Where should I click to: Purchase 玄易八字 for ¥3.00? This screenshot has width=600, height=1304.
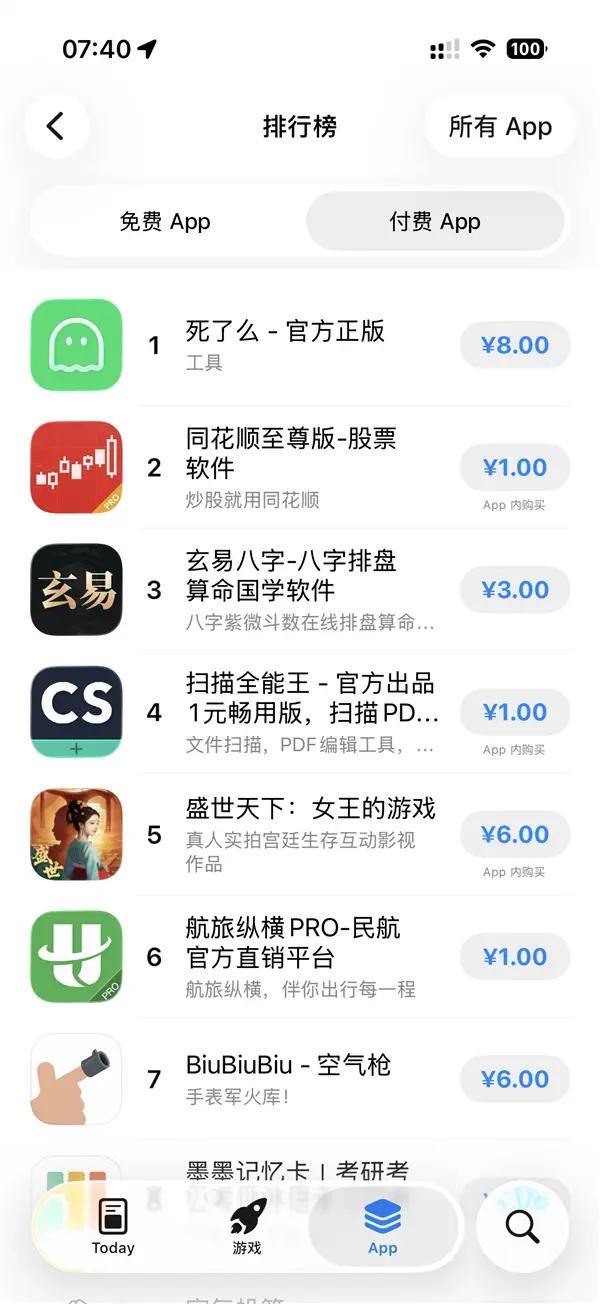pyautogui.click(x=515, y=590)
